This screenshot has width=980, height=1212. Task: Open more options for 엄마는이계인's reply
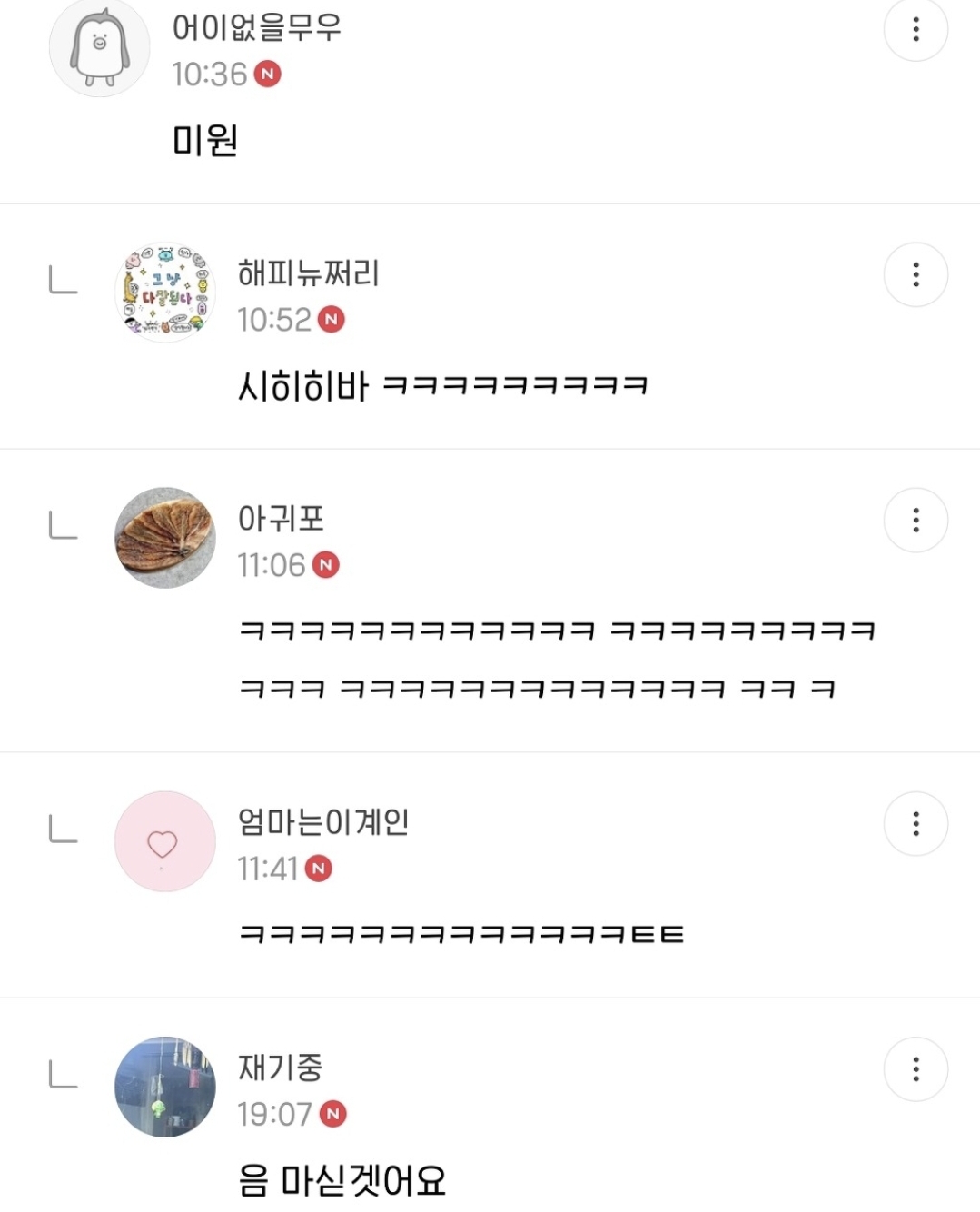pyautogui.click(x=916, y=823)
